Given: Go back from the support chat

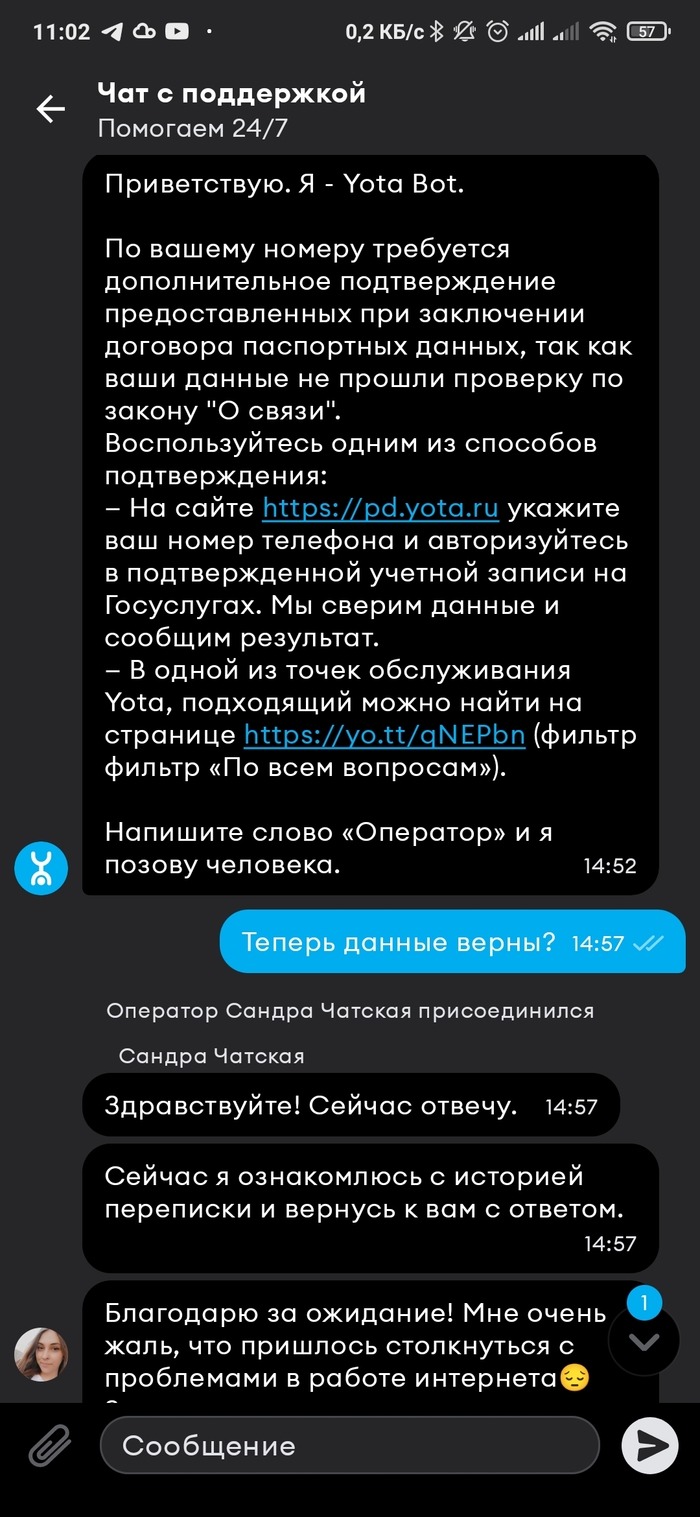Looking at the screenshot, I should (50, 109).
